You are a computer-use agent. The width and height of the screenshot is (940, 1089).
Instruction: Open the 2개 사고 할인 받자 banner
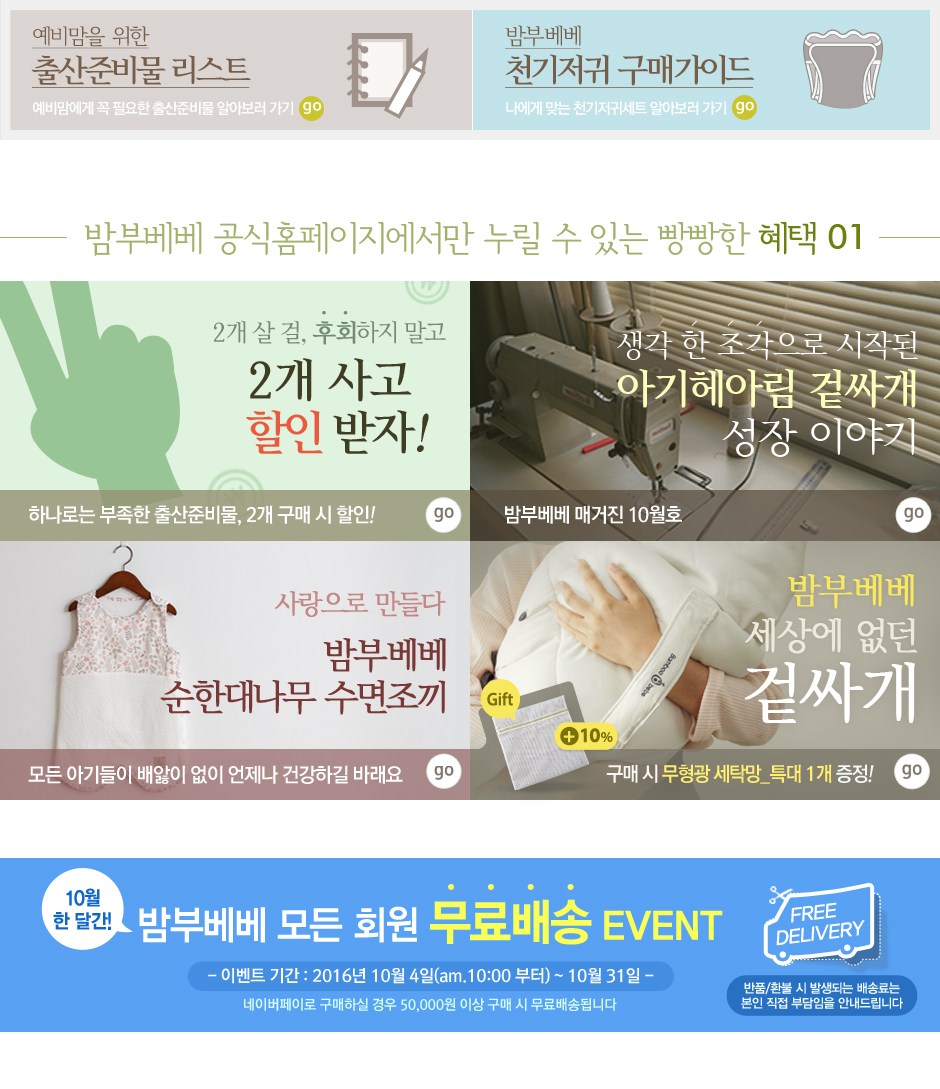[x=235, y=410]
